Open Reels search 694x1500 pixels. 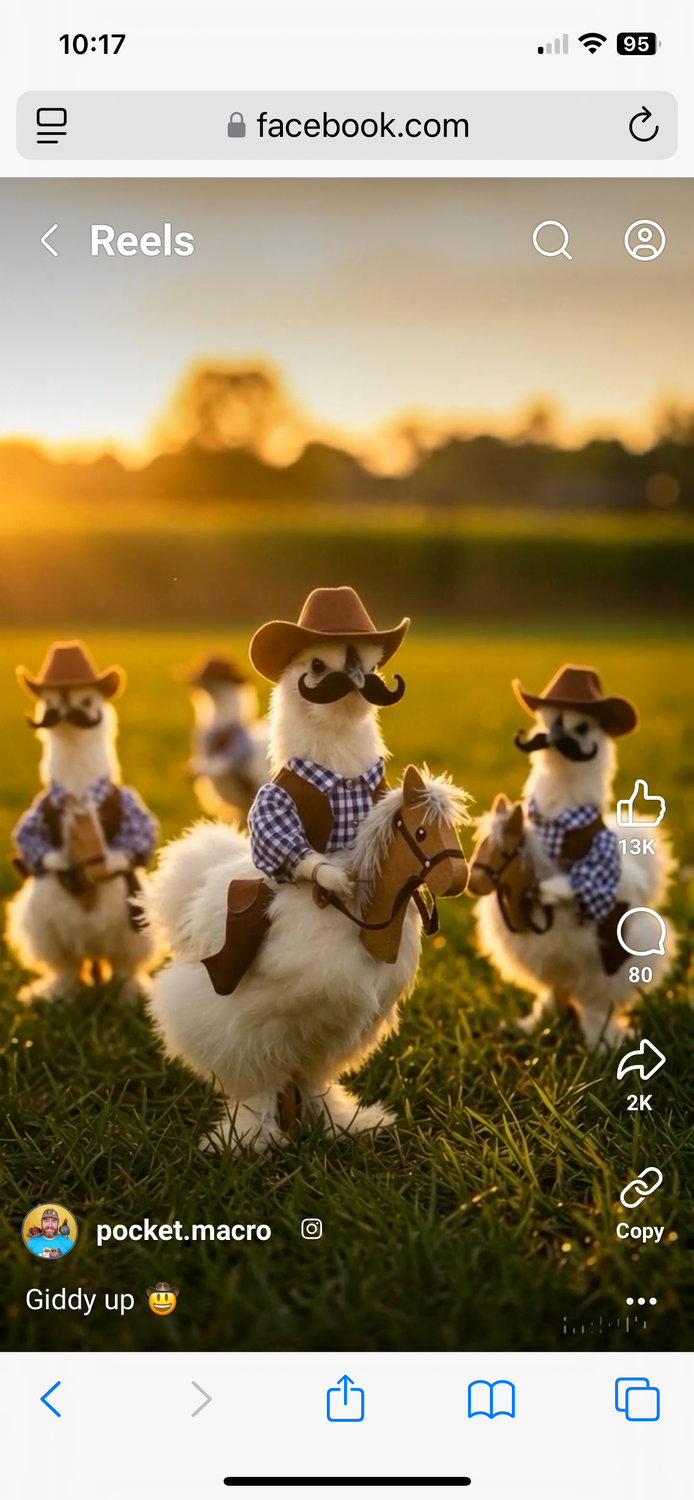[551, 240]
